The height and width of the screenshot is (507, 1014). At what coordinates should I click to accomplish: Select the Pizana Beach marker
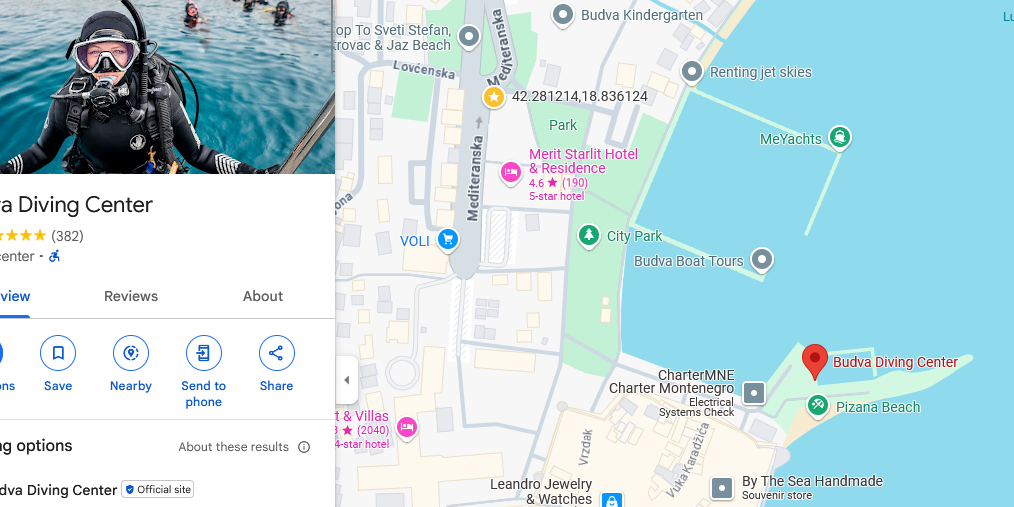click(x=818, y=404)
